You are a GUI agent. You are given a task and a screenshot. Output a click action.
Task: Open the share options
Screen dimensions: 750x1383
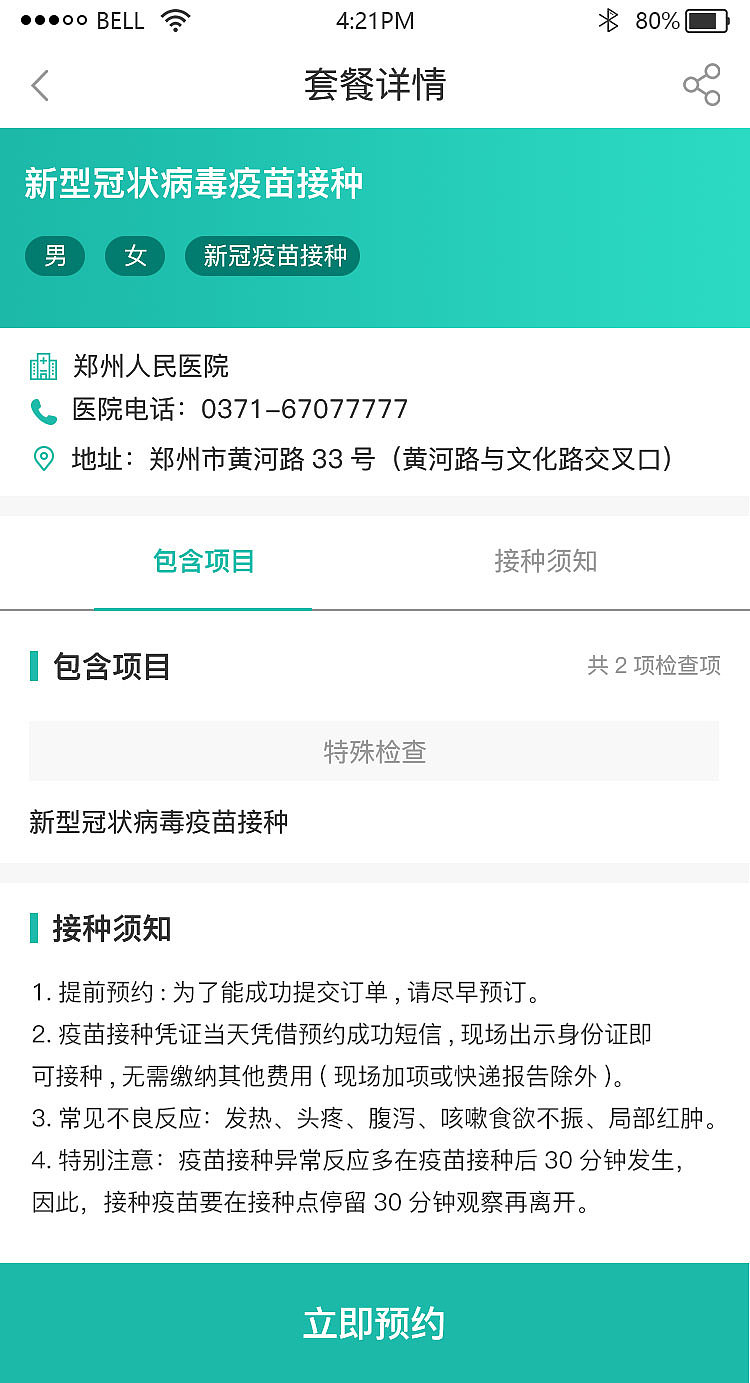(702, 86)
